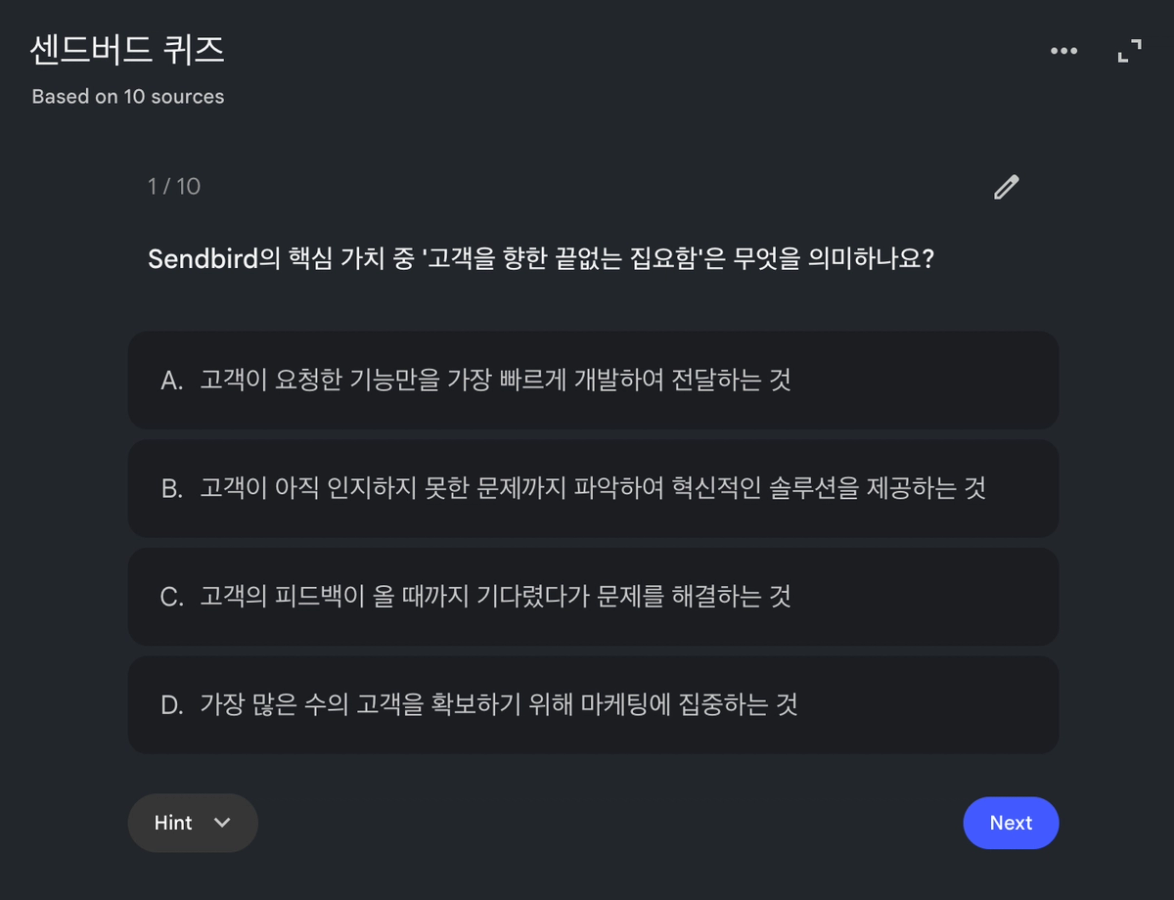
Task: Pick answer C about 피드백이 올 때까지 기다림
Action: pyautogui.click(x=593, y=597)
